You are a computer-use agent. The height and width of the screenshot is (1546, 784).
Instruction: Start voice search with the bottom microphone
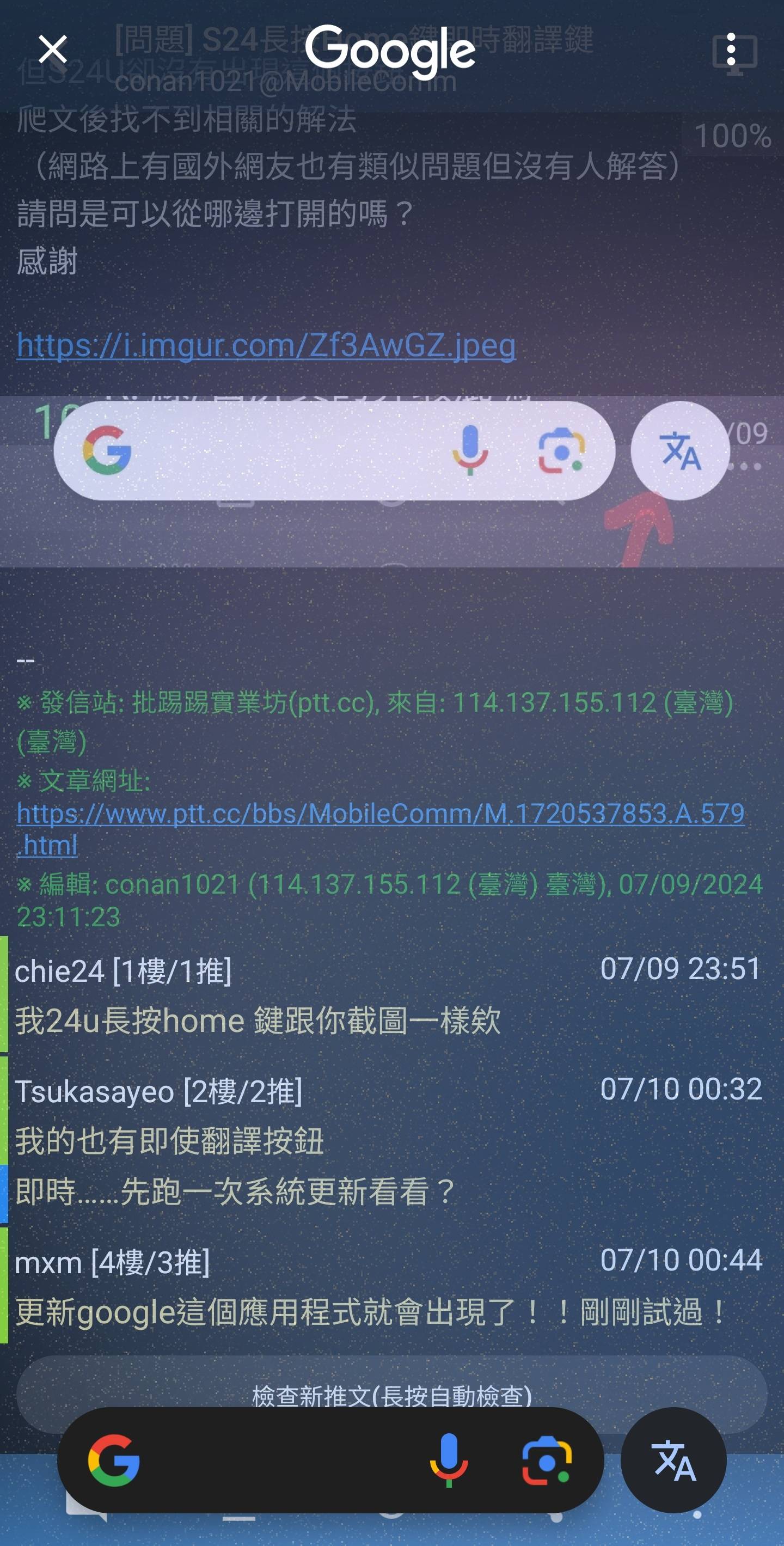(449, 1460)
